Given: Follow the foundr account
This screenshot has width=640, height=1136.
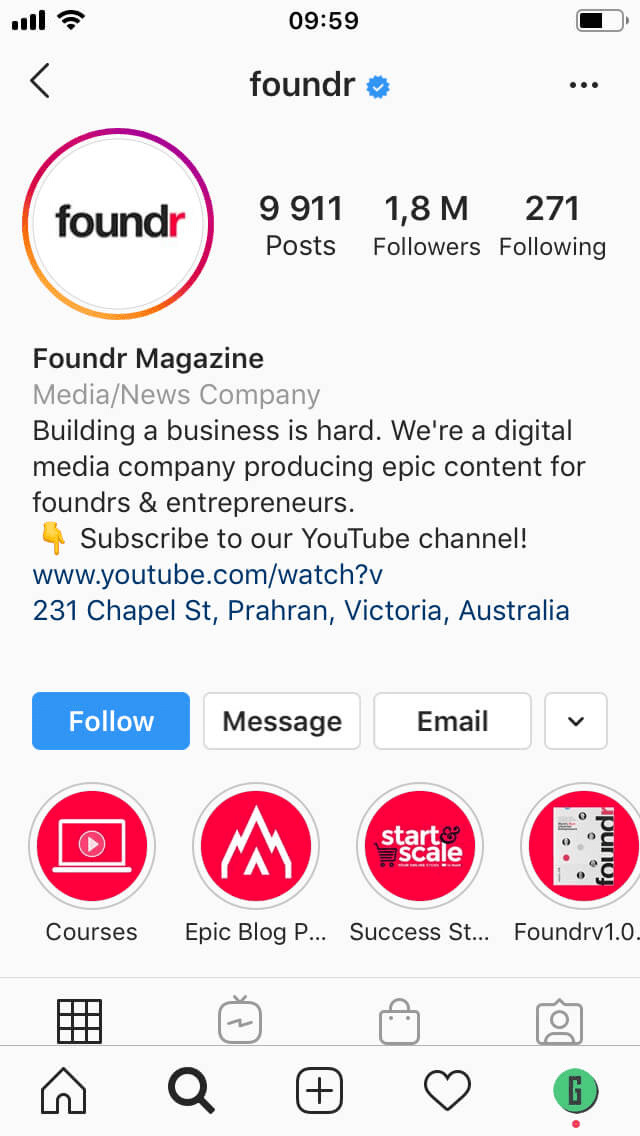Looking at the screenshot, I should point(111,721).
